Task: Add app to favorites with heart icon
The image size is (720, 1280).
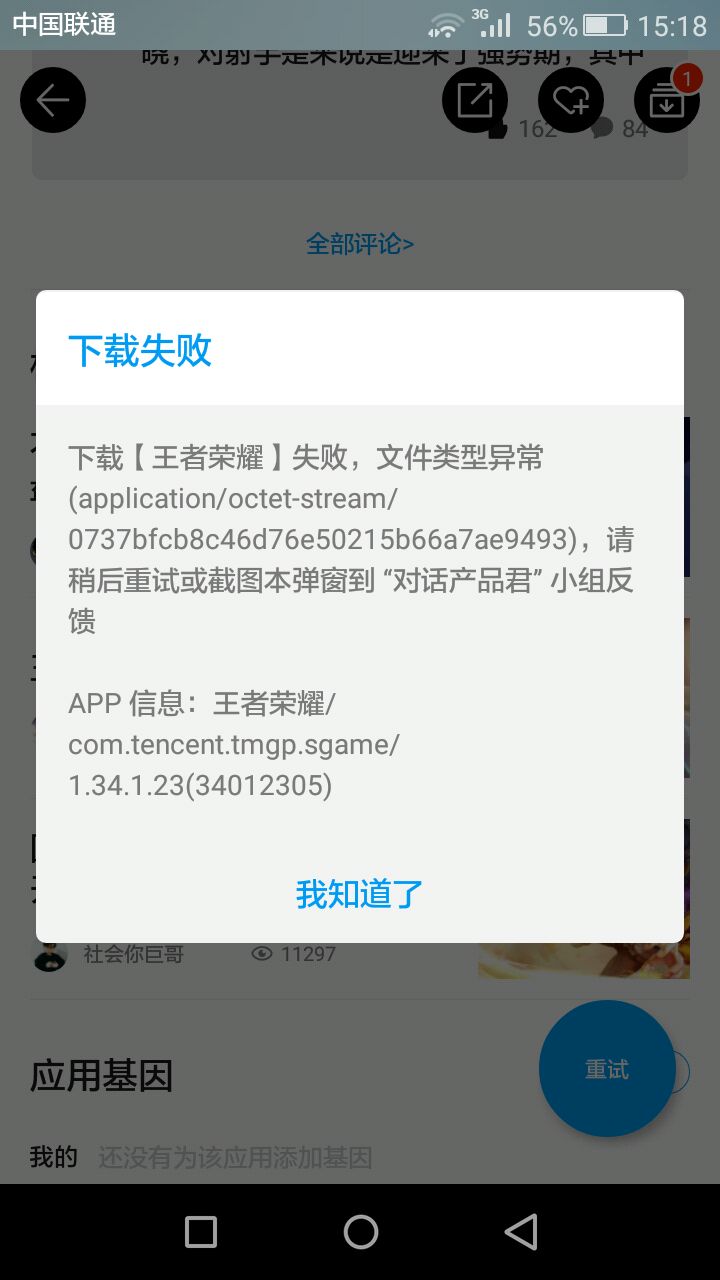Action: [x=571, y=100]
